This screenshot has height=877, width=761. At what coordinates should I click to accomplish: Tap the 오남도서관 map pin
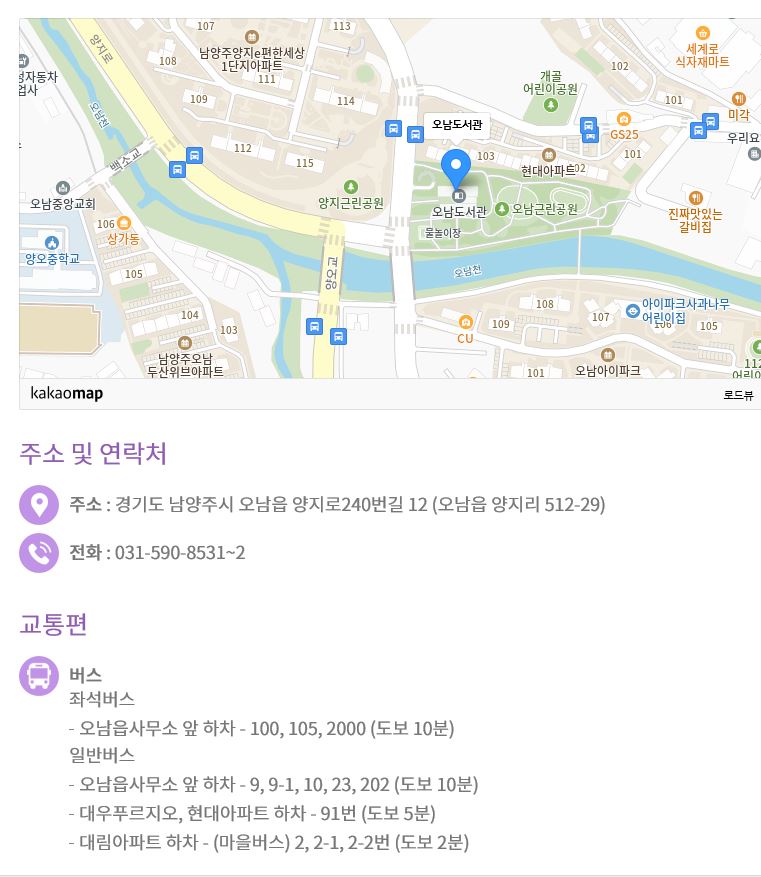456,170
